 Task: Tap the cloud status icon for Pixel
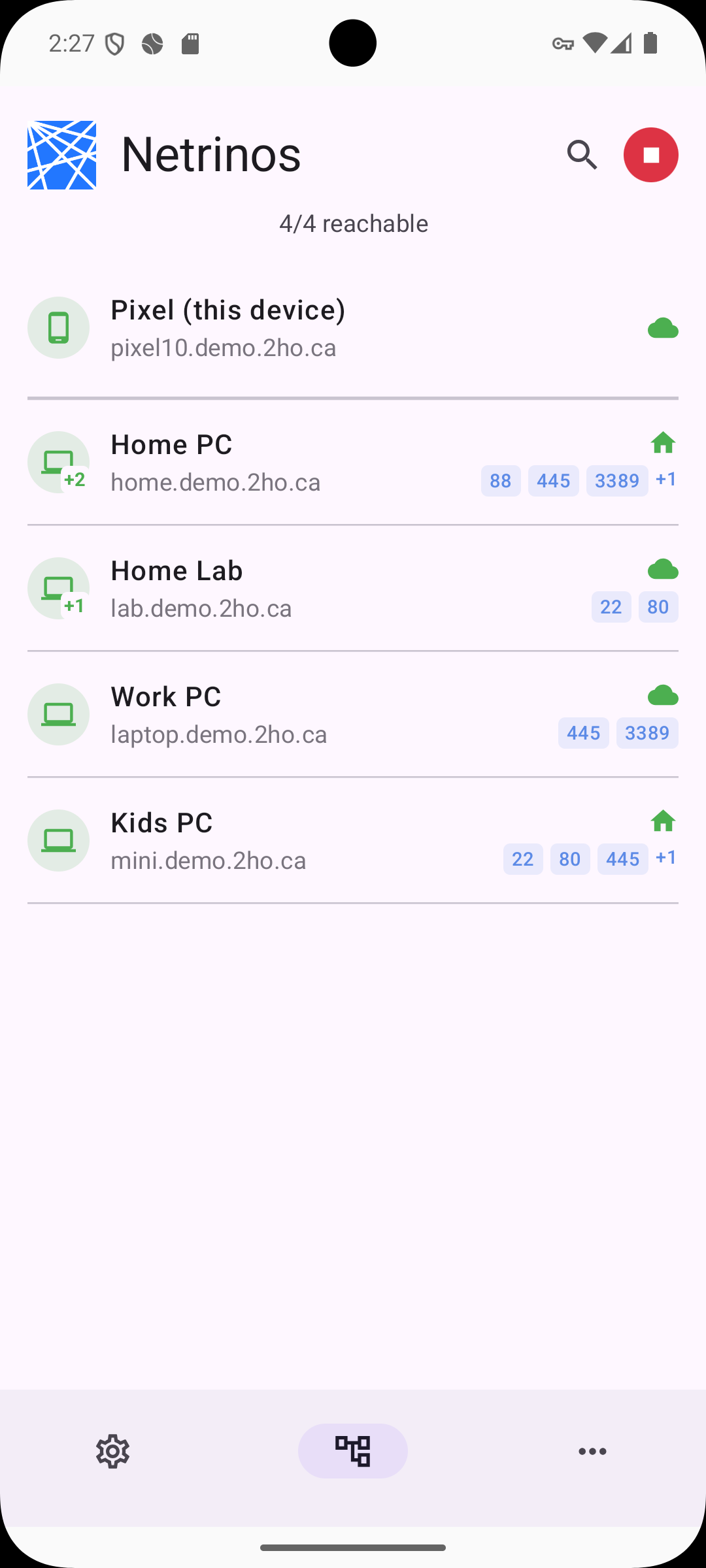pyautogui.click(x=664, y=328)
